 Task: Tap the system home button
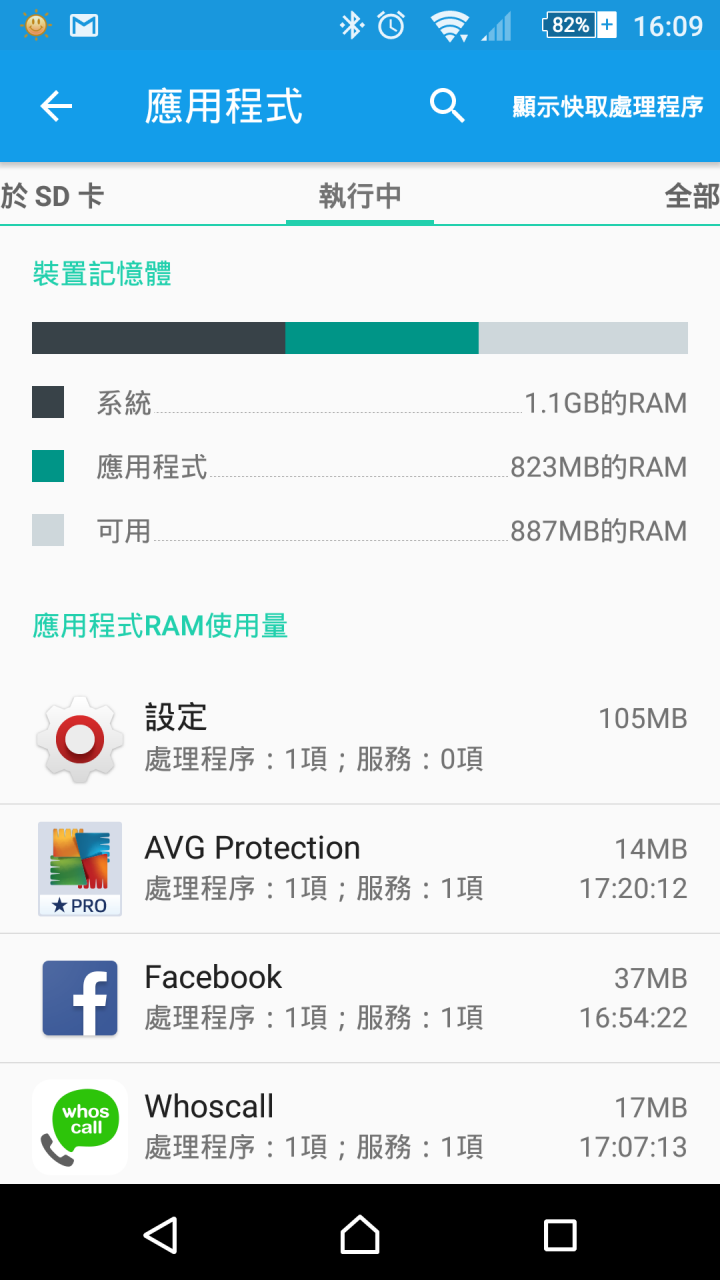(360, 1235)
